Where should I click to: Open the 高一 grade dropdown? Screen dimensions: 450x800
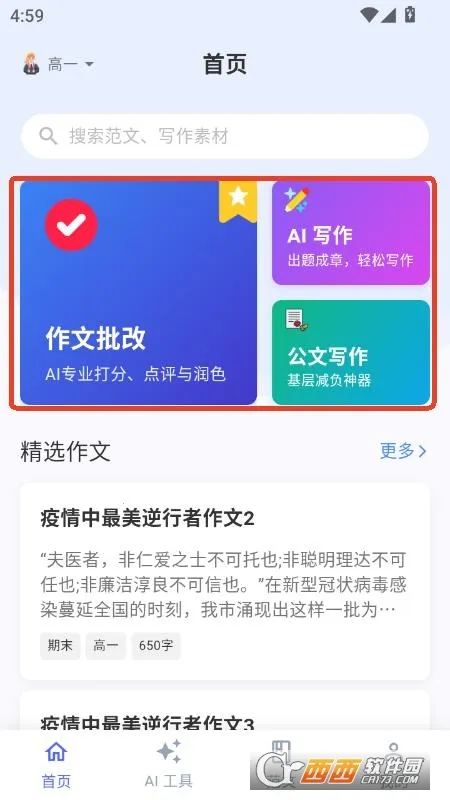pos(58,64)
